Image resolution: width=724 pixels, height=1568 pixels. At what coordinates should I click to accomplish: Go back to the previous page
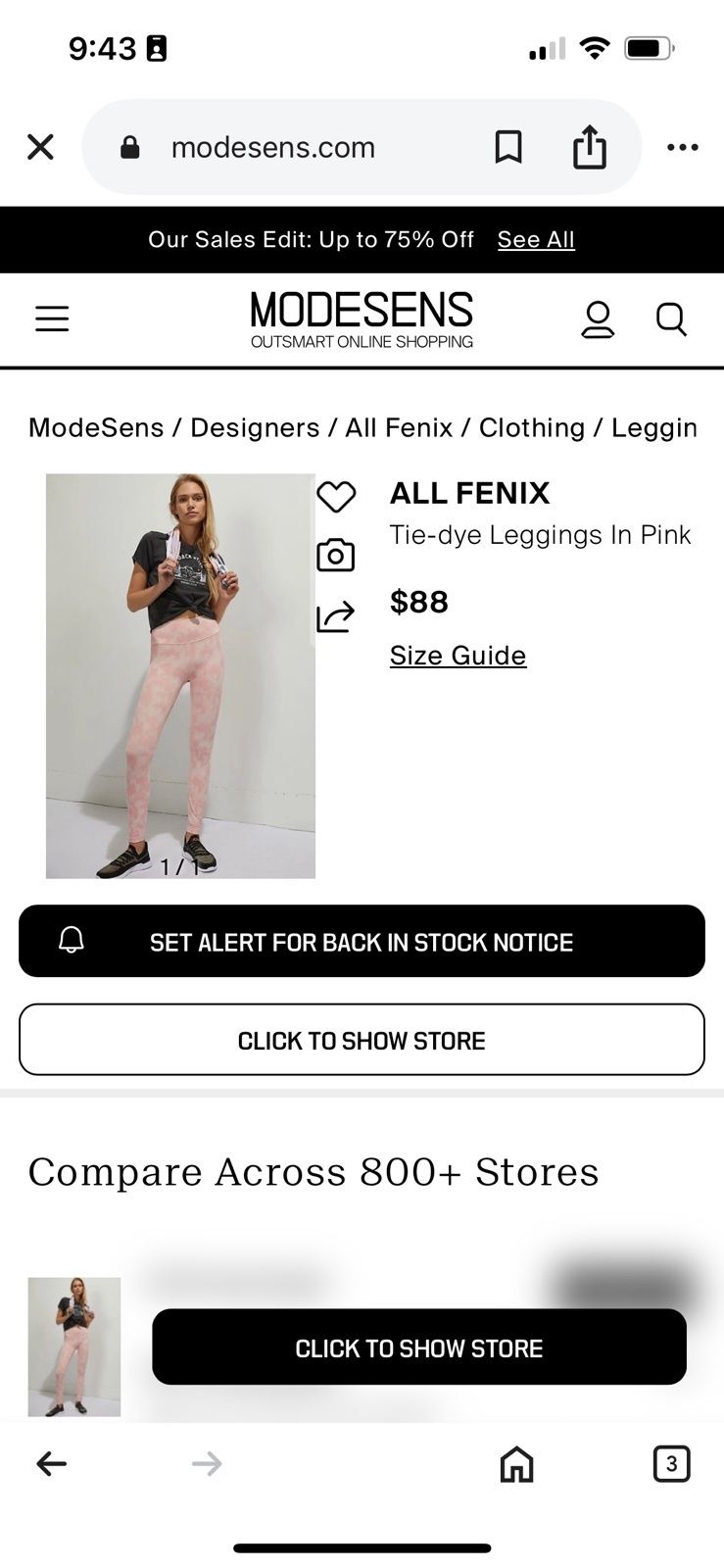[x=51, y=1463]
